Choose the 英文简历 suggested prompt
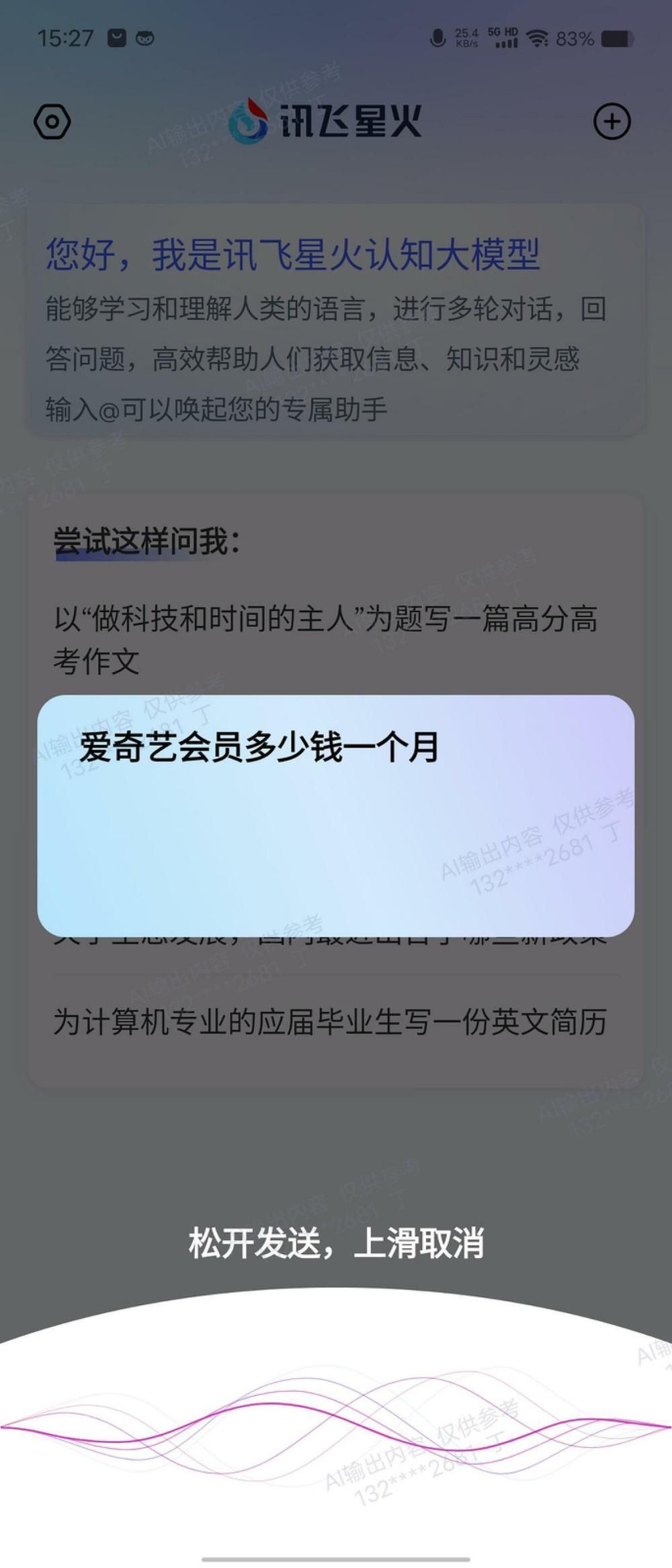Image resolution: width=672 pixels, height=1568 pixels. 329,1022
